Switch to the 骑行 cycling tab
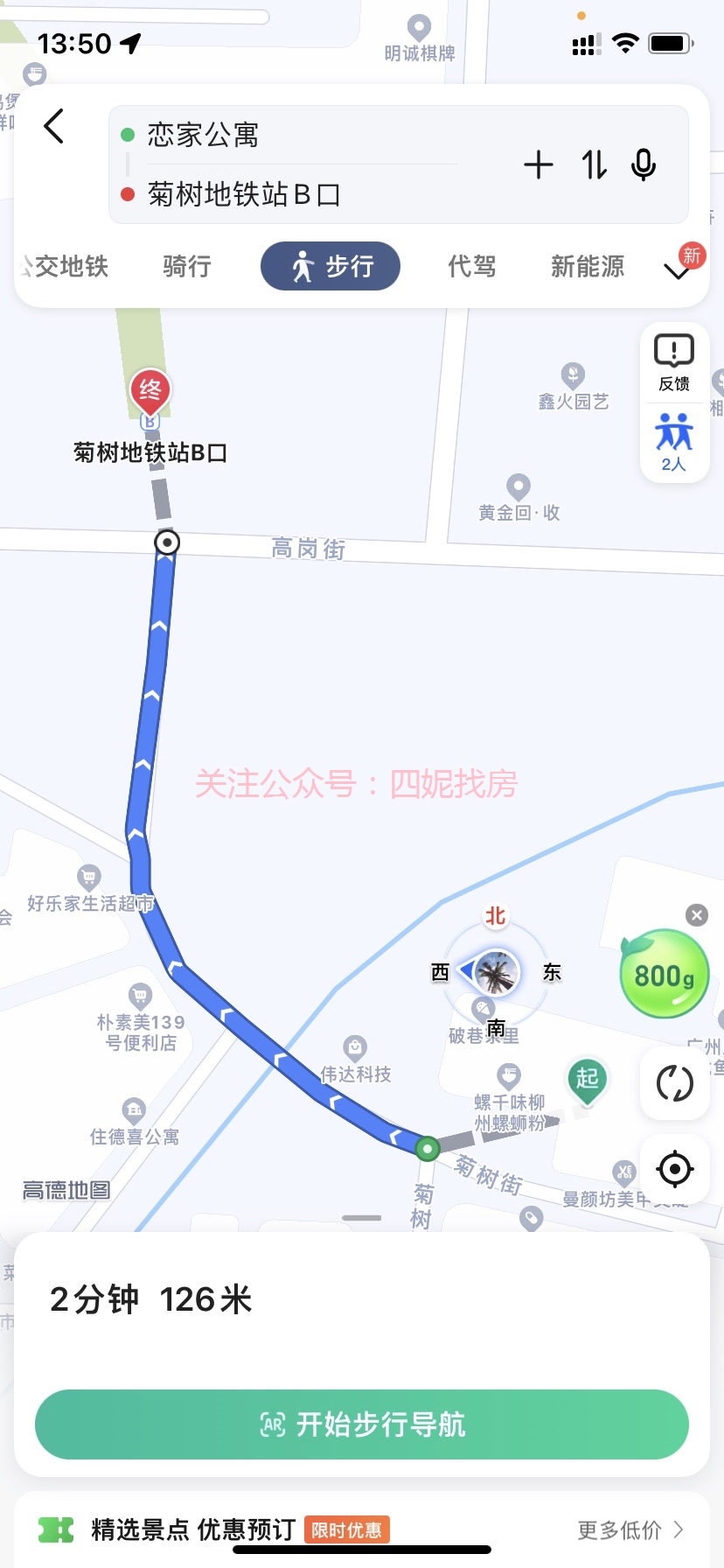The height and width of the screenshot is (1568, 724). click(187, 266)
